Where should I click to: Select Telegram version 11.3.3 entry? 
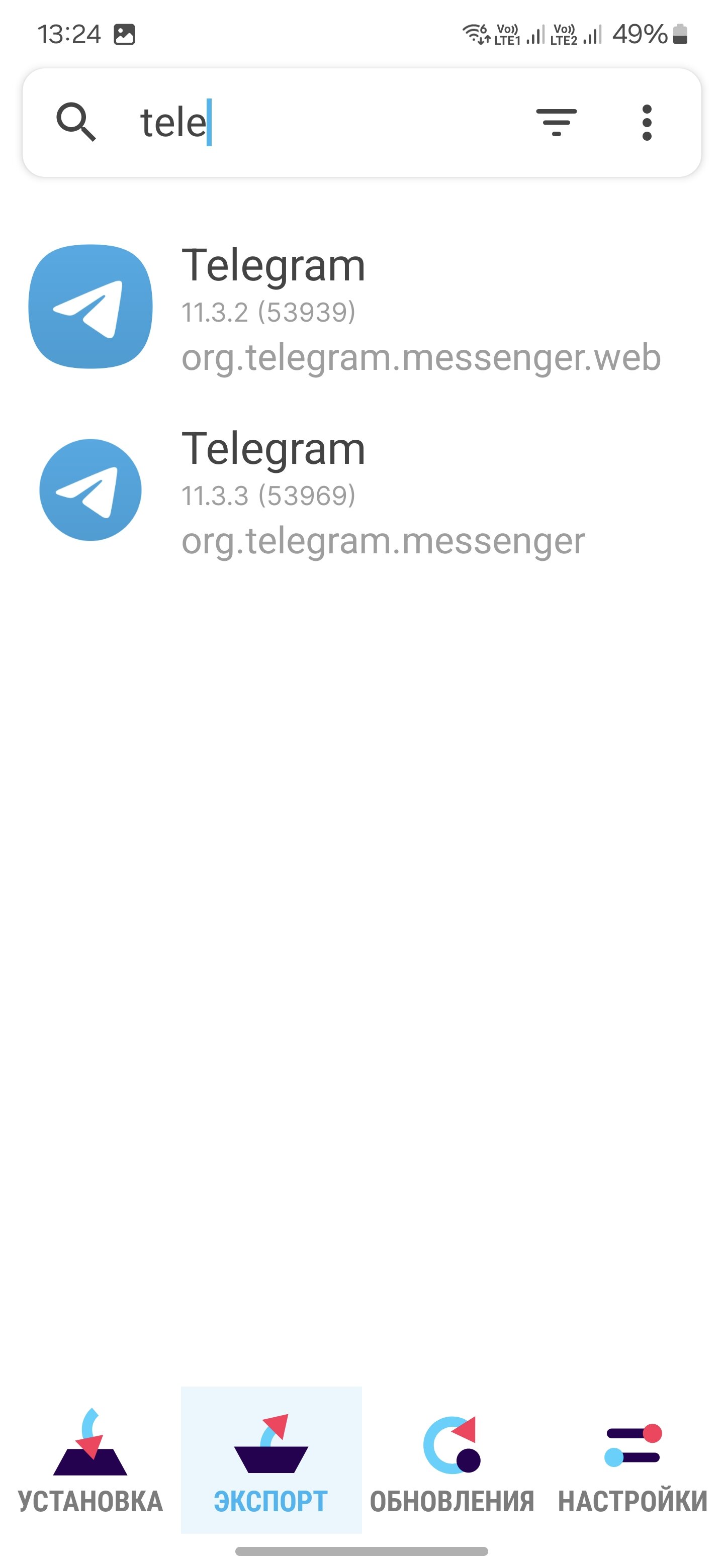click(361, 491)
